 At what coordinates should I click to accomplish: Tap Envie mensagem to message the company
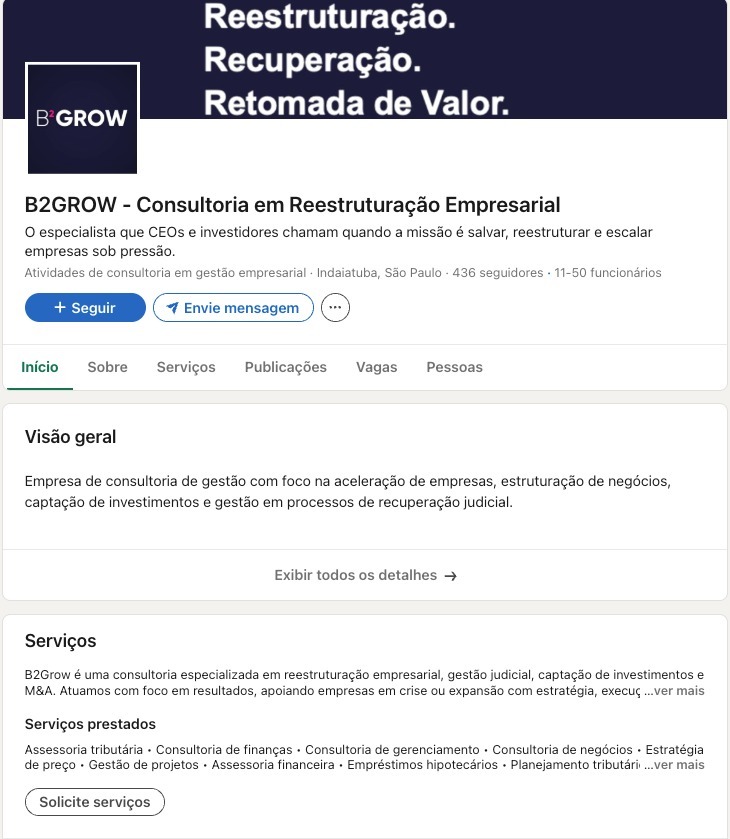233,308
